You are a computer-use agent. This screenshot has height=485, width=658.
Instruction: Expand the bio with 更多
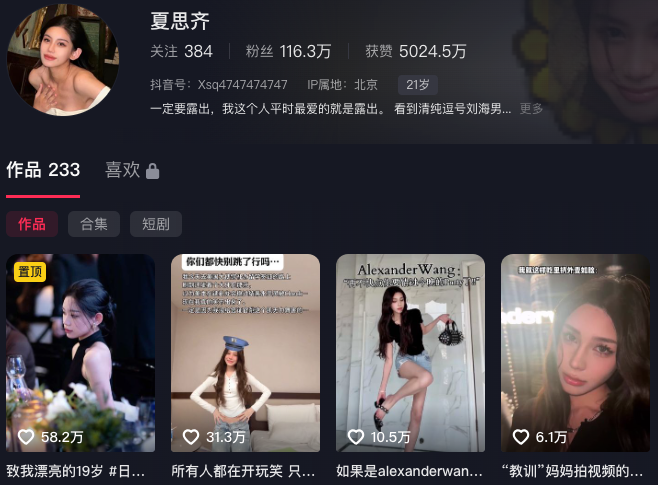tap(531, 109)
